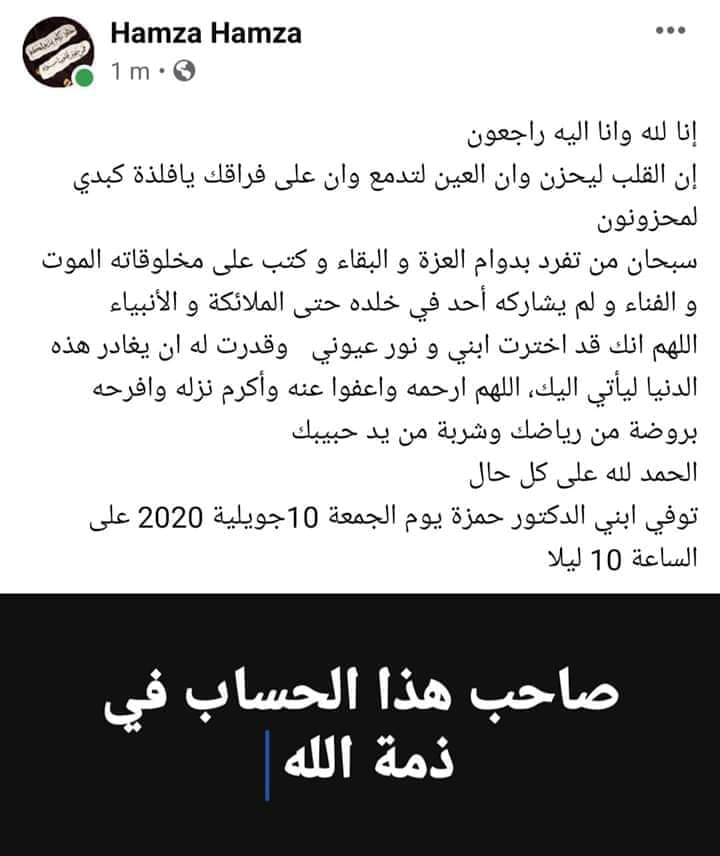
Task: Tap the Hamza Hamza profile name
Action: coord(206,34)
